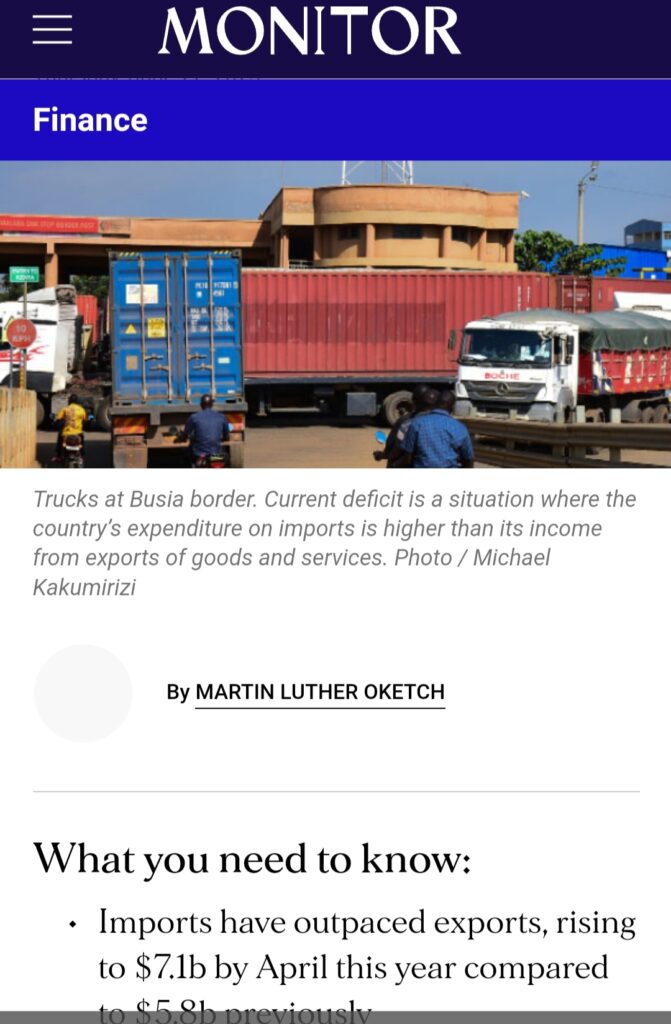Open the Finance section
Viewport: 671px width, 1024px height.
pyautogui.click(x=90, y=120)
